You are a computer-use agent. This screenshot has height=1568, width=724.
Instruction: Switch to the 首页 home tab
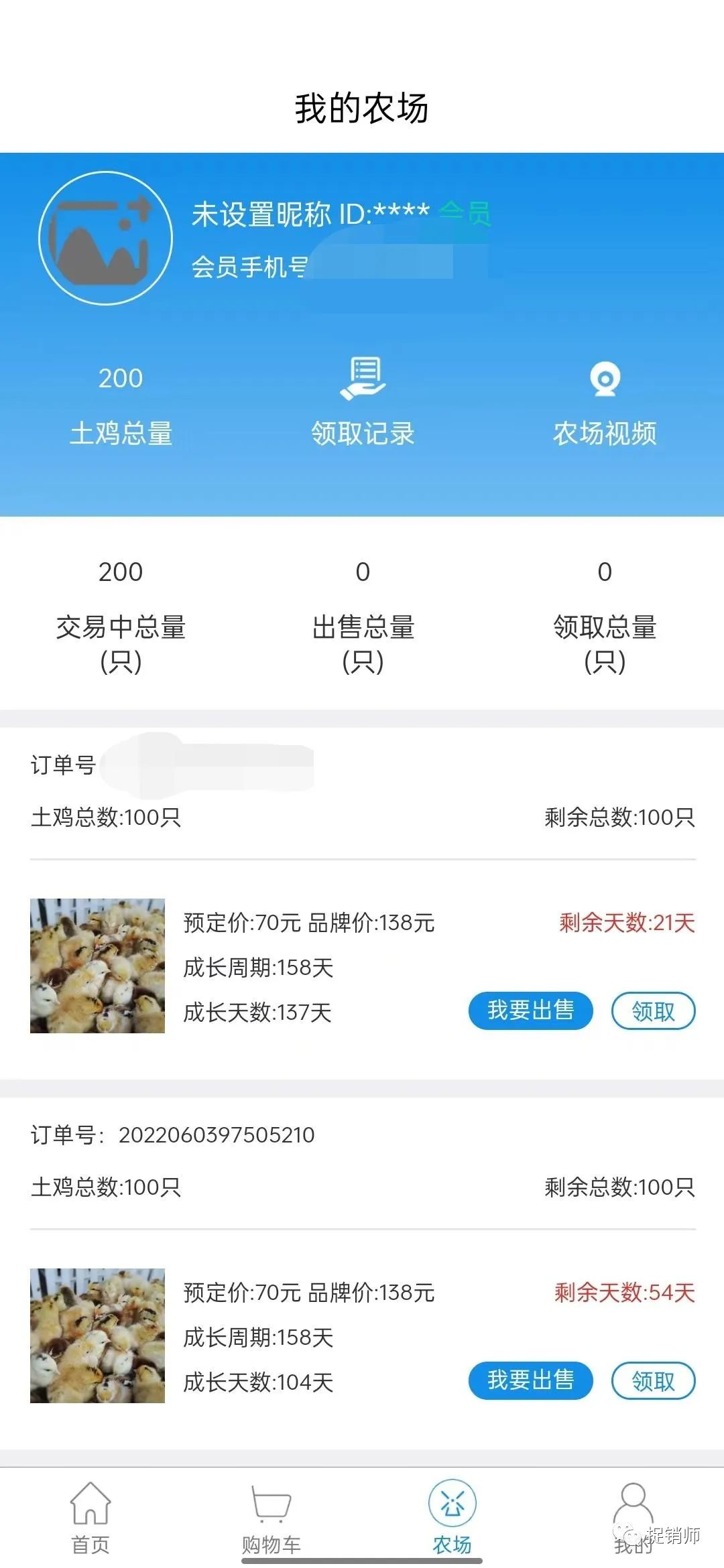pos(90,1519)
